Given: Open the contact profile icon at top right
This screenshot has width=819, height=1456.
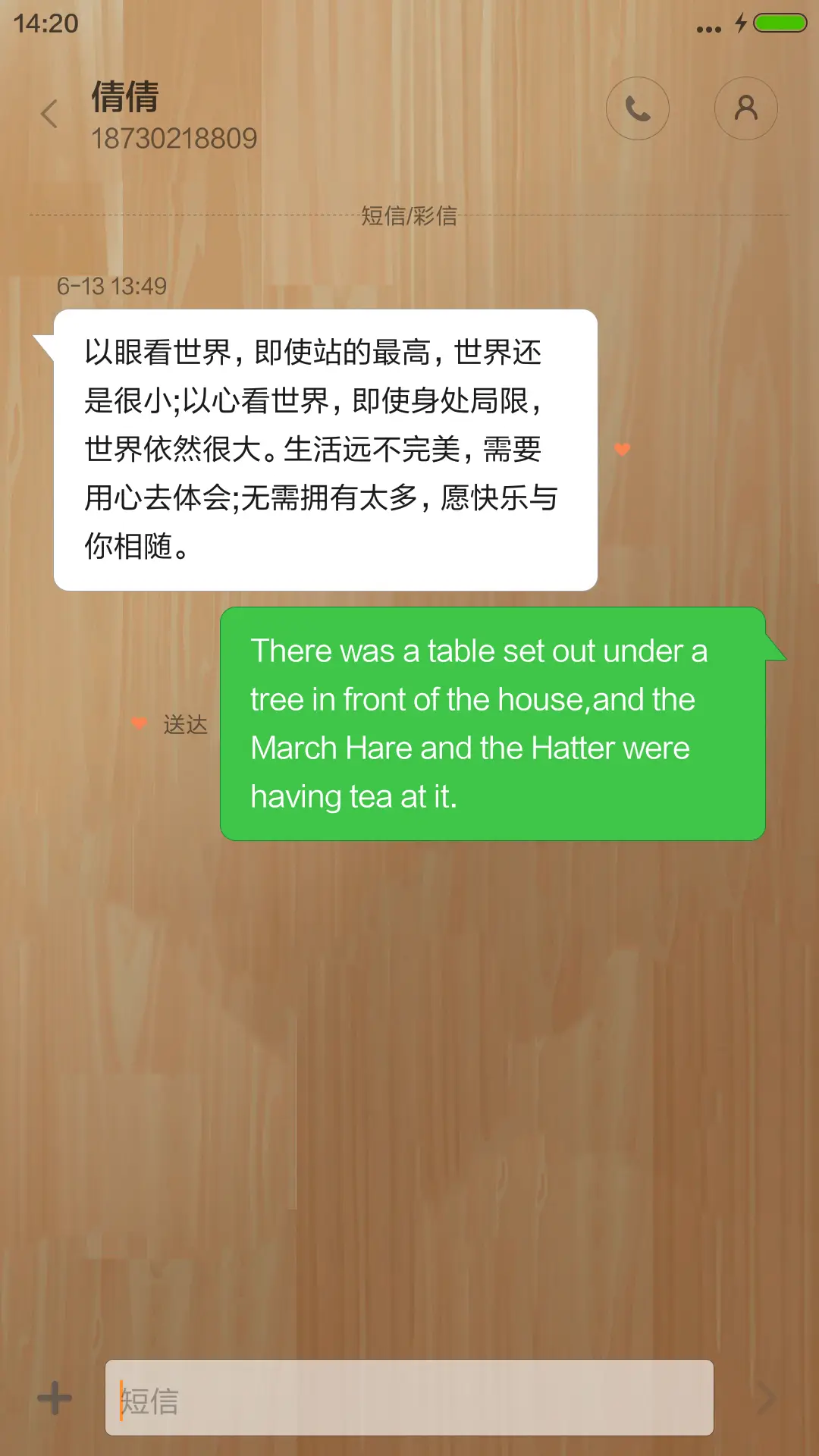Looking at the screenshot, I should pyautogui.click(x=745, y=108).
